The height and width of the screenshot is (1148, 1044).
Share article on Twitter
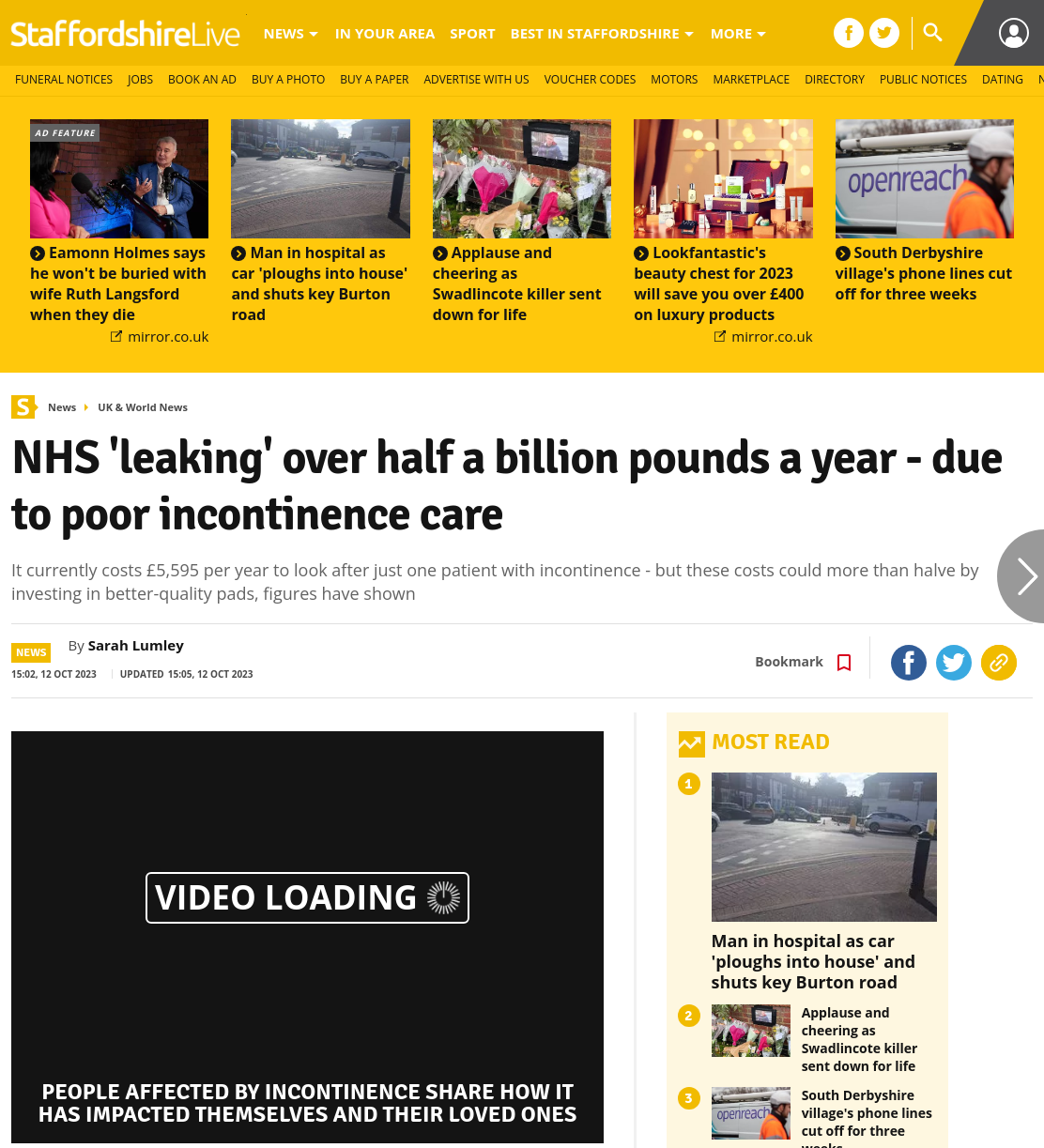coord(954,663)
